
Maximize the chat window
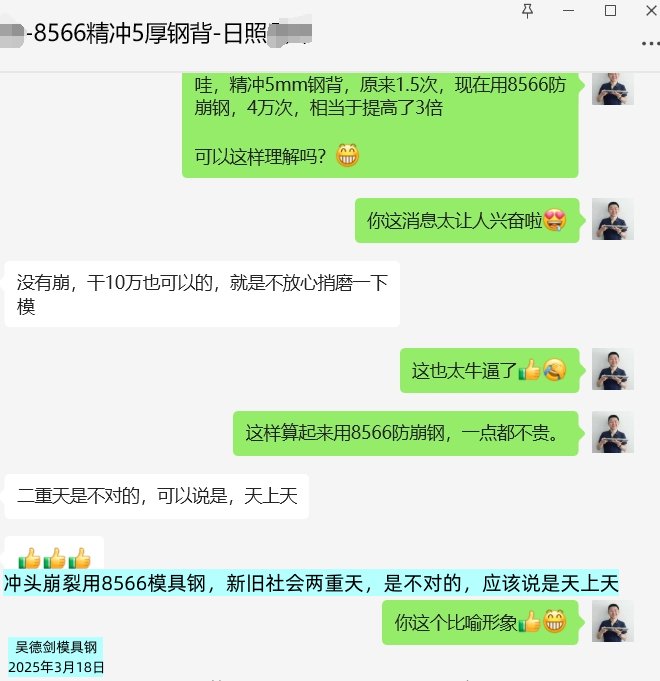[610, 10]
